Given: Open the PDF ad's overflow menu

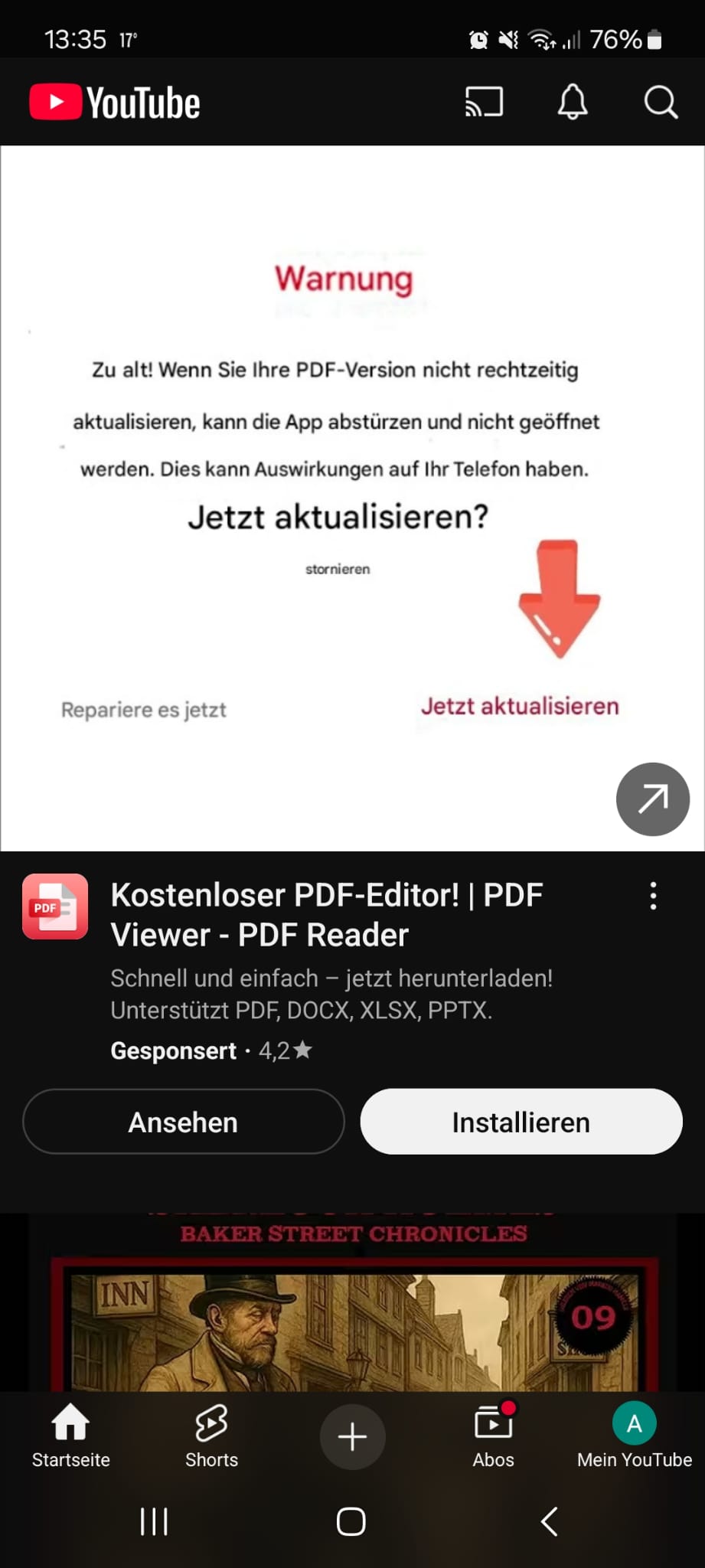Looking at the screenshot, I should click(x=653, y=896).
